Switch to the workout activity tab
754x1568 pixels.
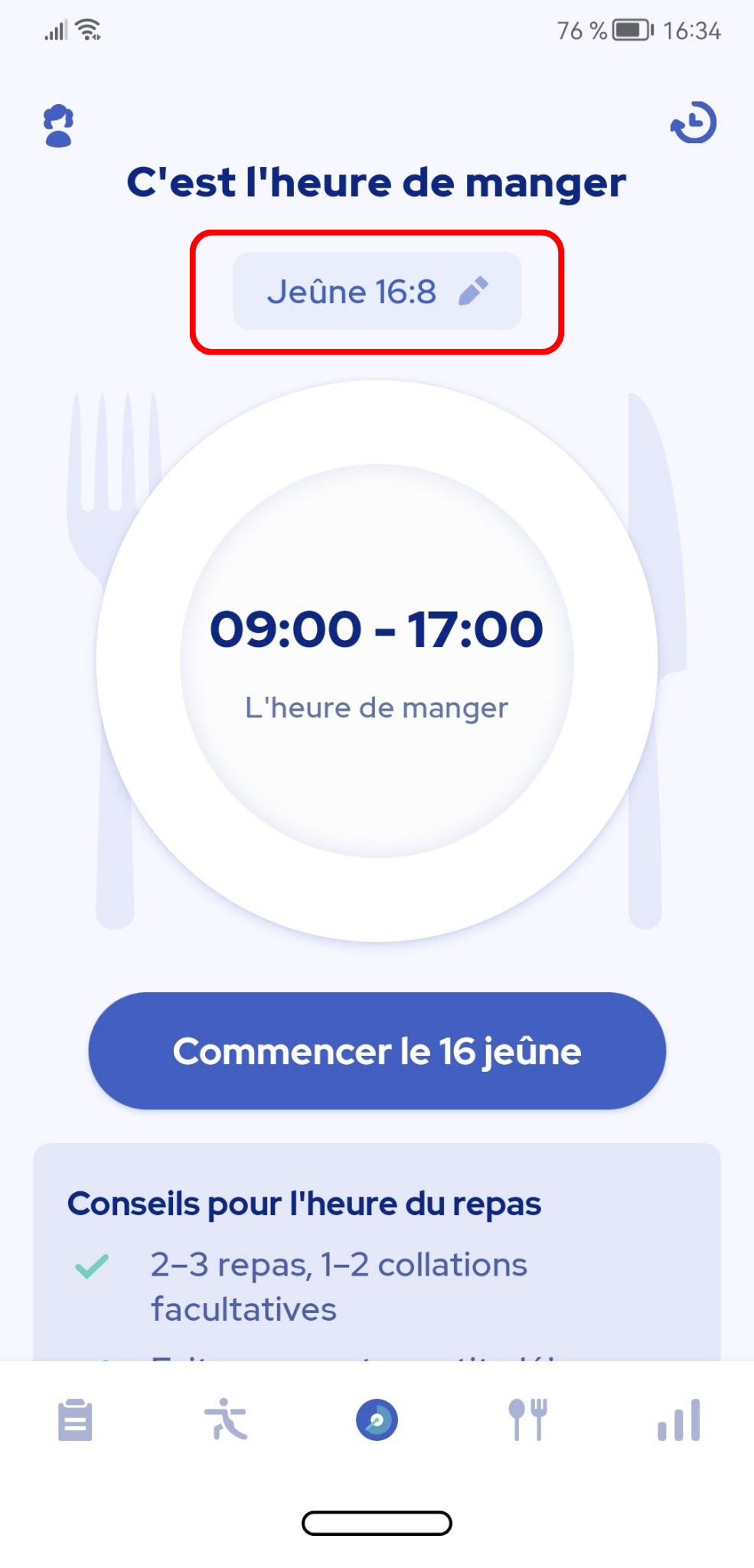point(226,1419)
